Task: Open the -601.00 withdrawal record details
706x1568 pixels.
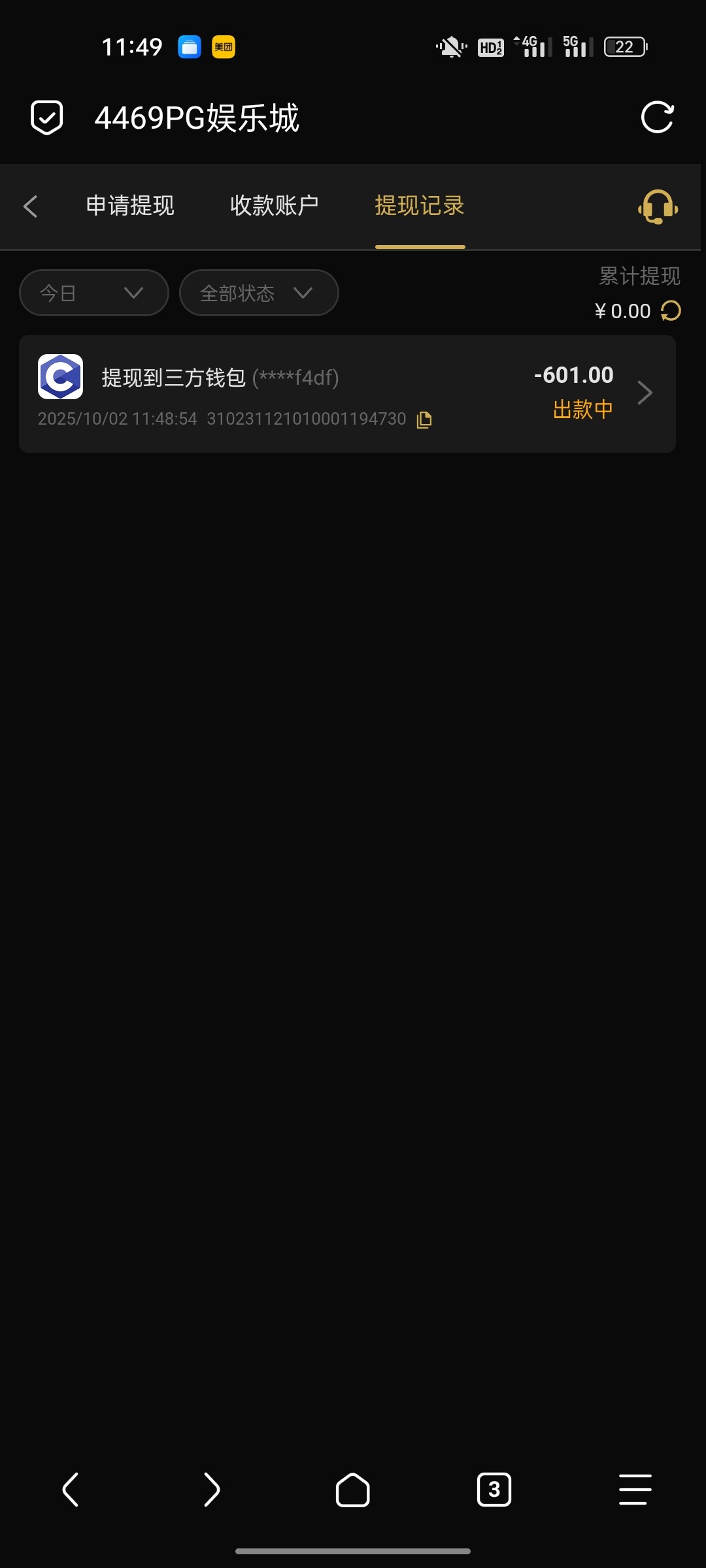Action: pos(645,393)
